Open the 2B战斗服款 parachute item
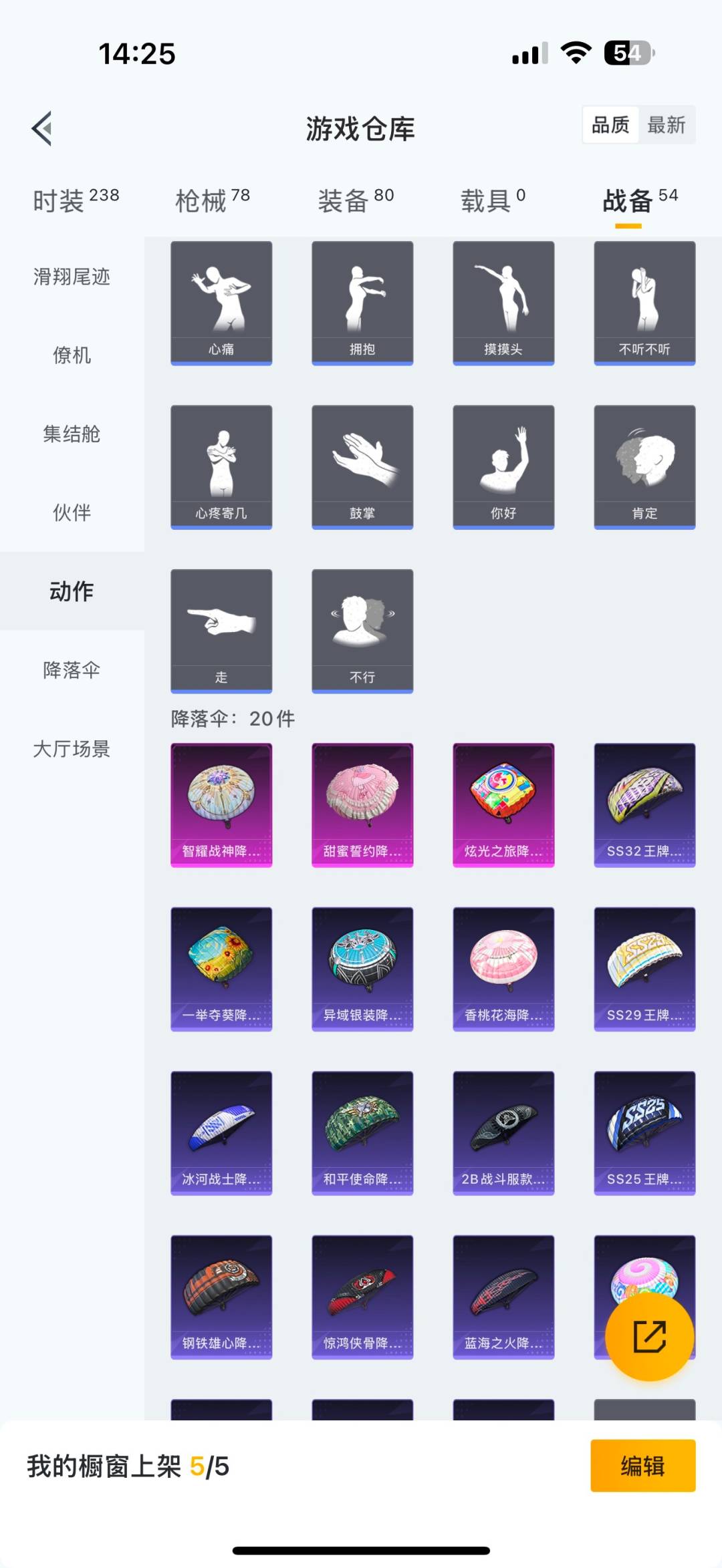 [503, 1132]
